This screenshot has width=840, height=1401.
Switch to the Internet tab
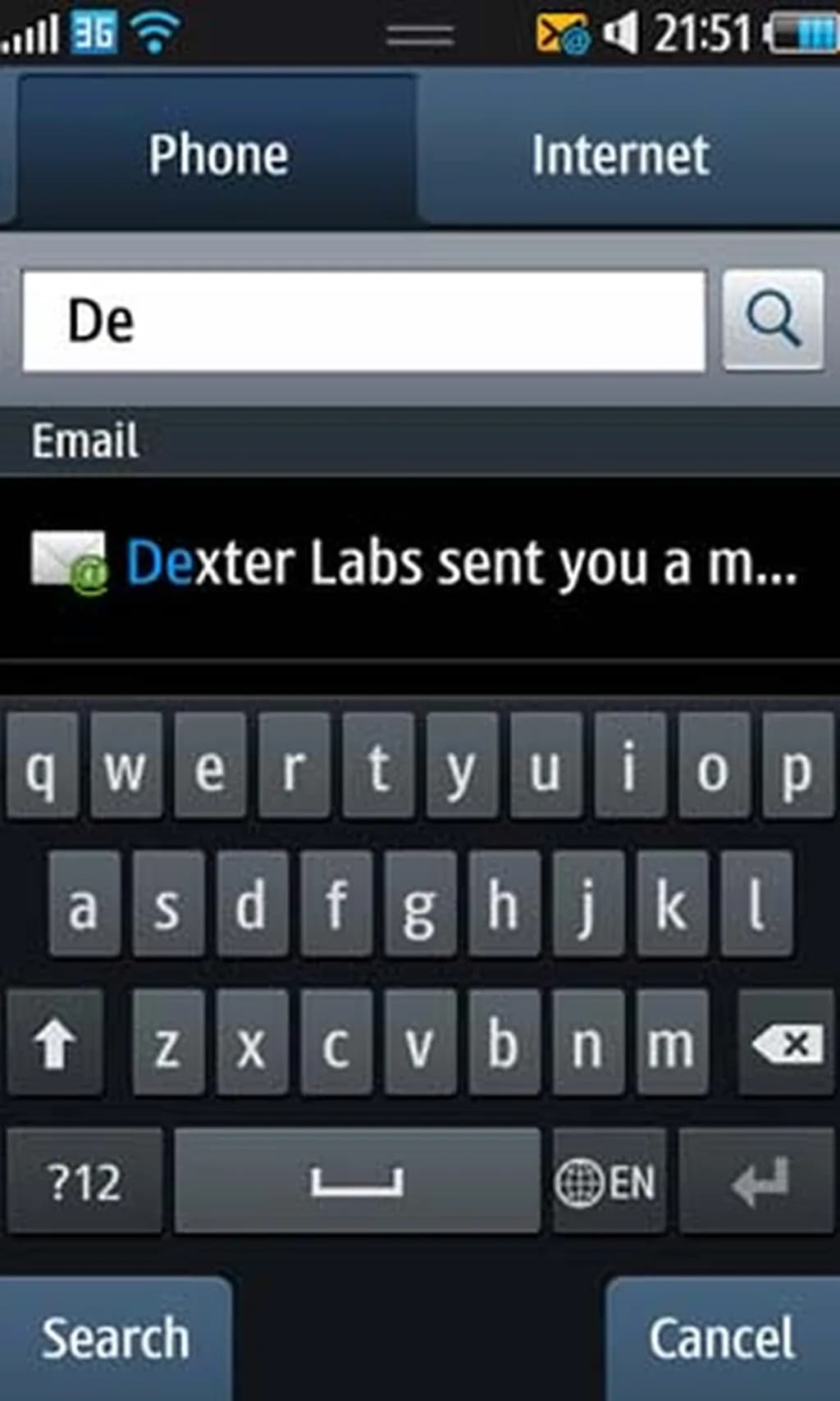620,153
